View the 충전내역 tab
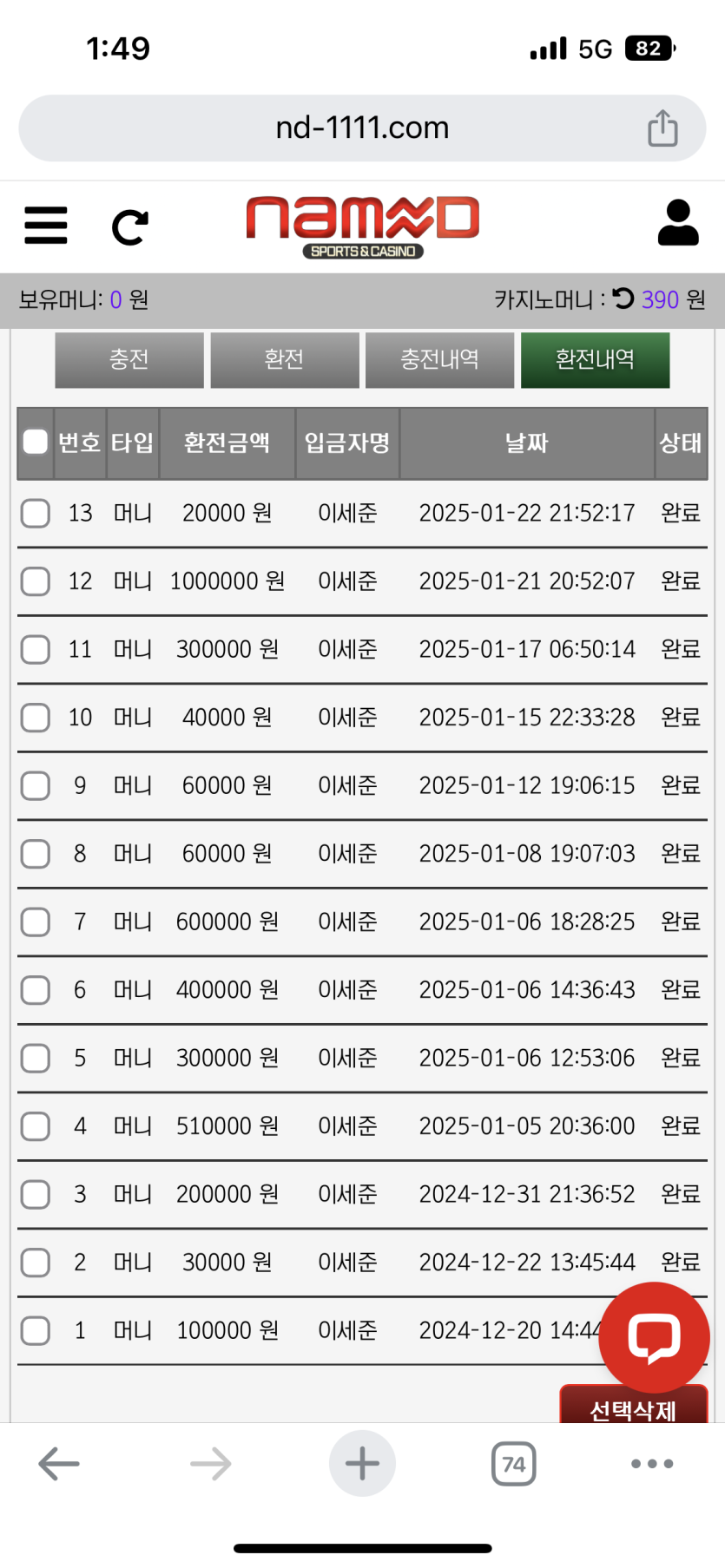 pyautogui.click(x=439, y=359)
